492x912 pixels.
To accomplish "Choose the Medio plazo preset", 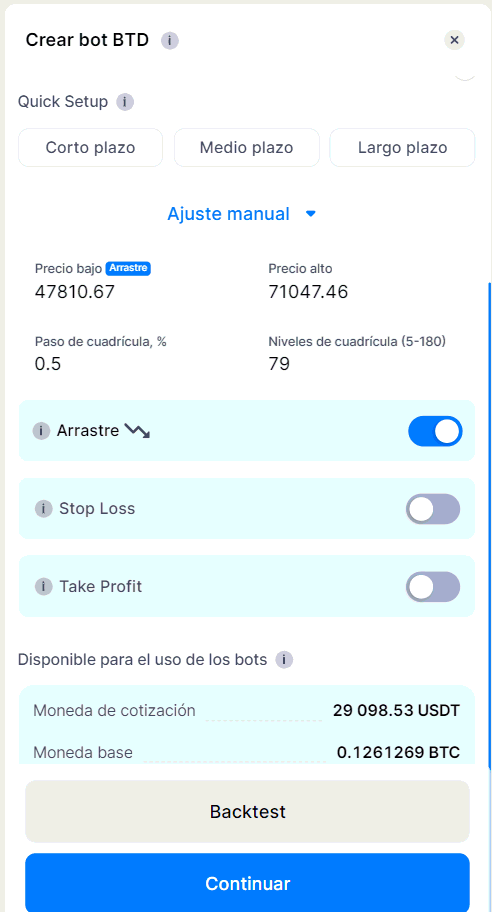I will point(247,148).
